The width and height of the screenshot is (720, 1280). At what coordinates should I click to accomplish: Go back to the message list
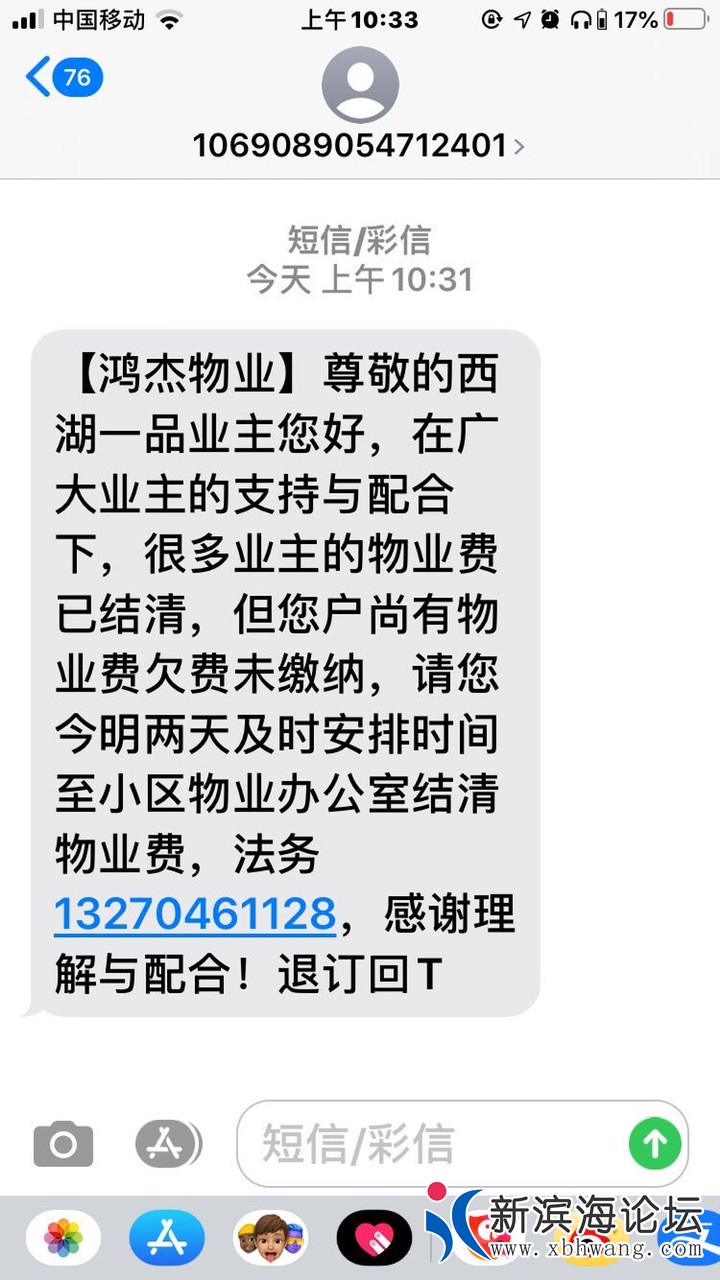62,78
